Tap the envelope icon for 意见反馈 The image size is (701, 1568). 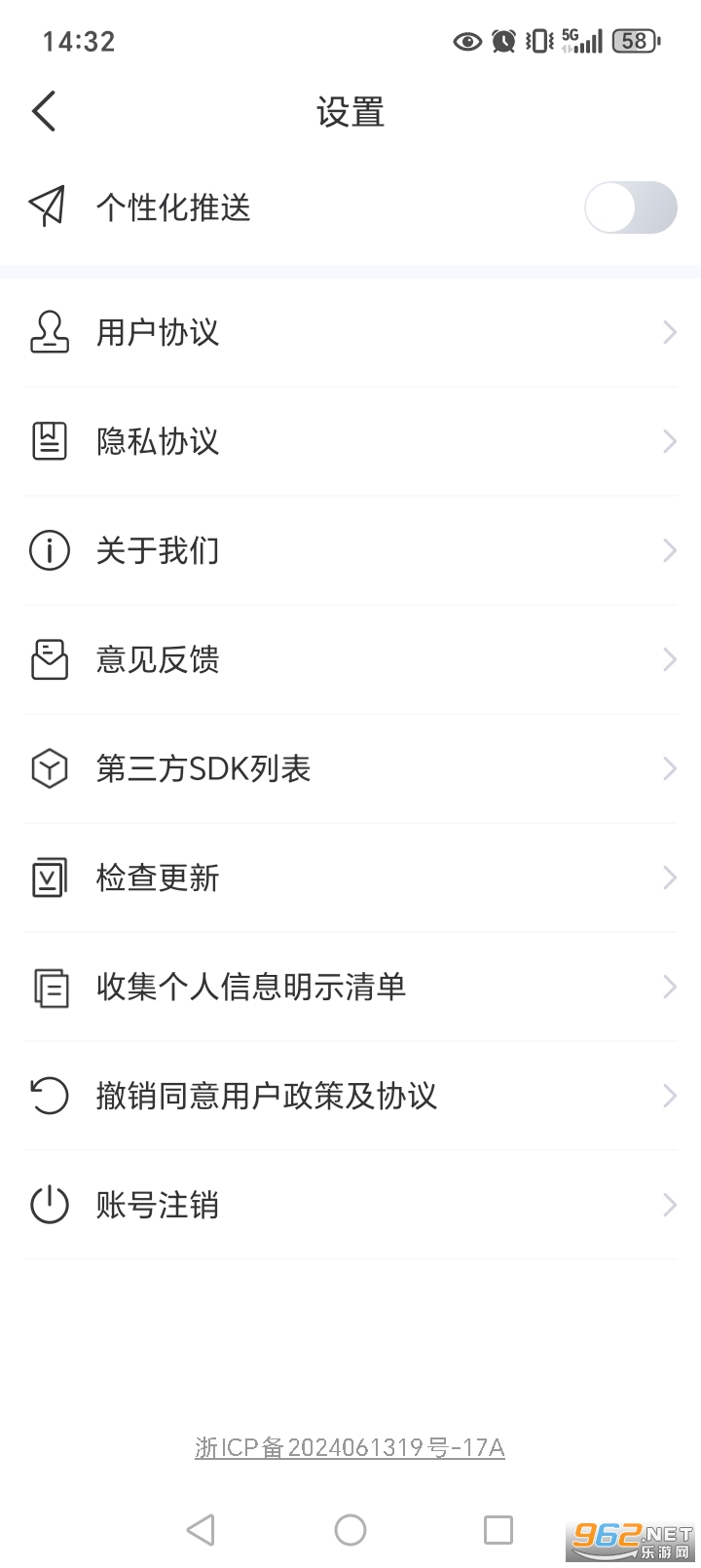[x=49, y=659]
